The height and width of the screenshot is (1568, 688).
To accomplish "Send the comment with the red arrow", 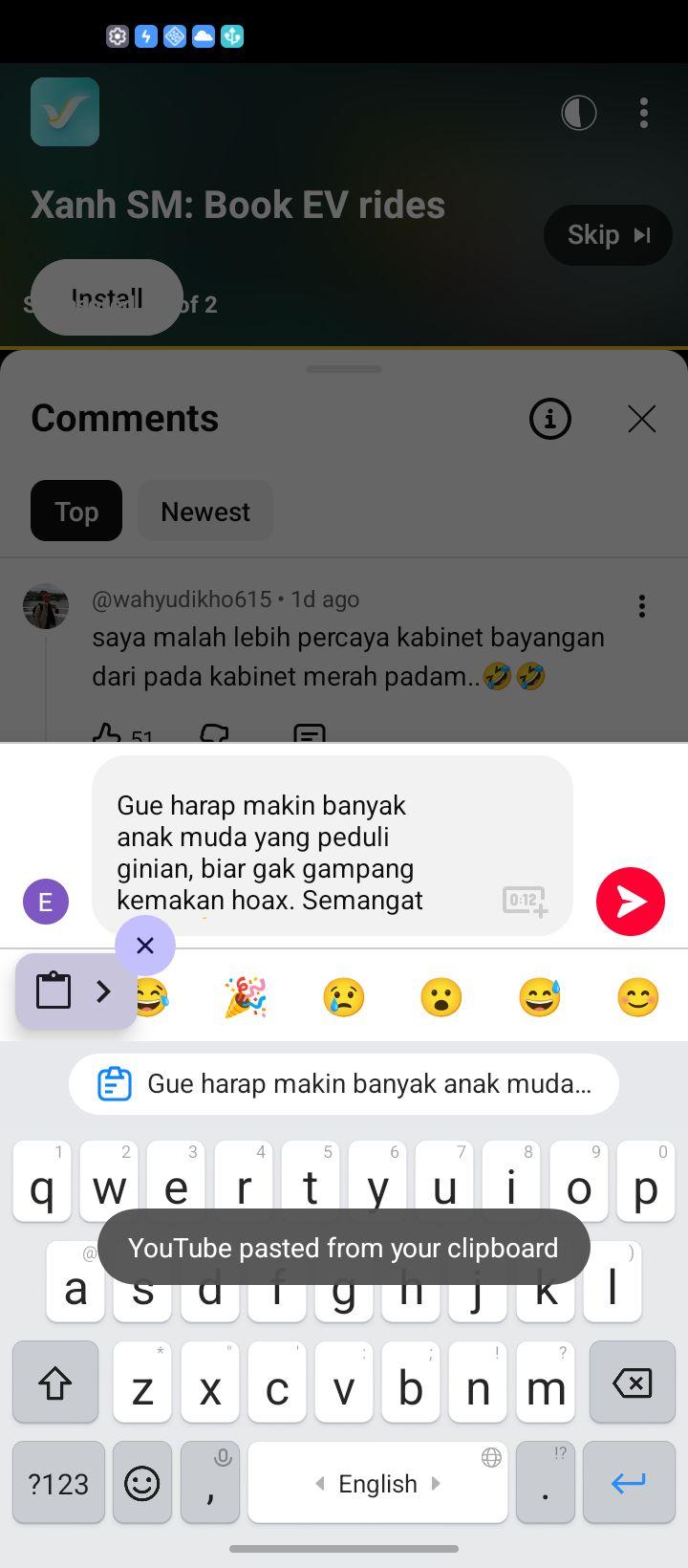I will click(x=631, y=902).
